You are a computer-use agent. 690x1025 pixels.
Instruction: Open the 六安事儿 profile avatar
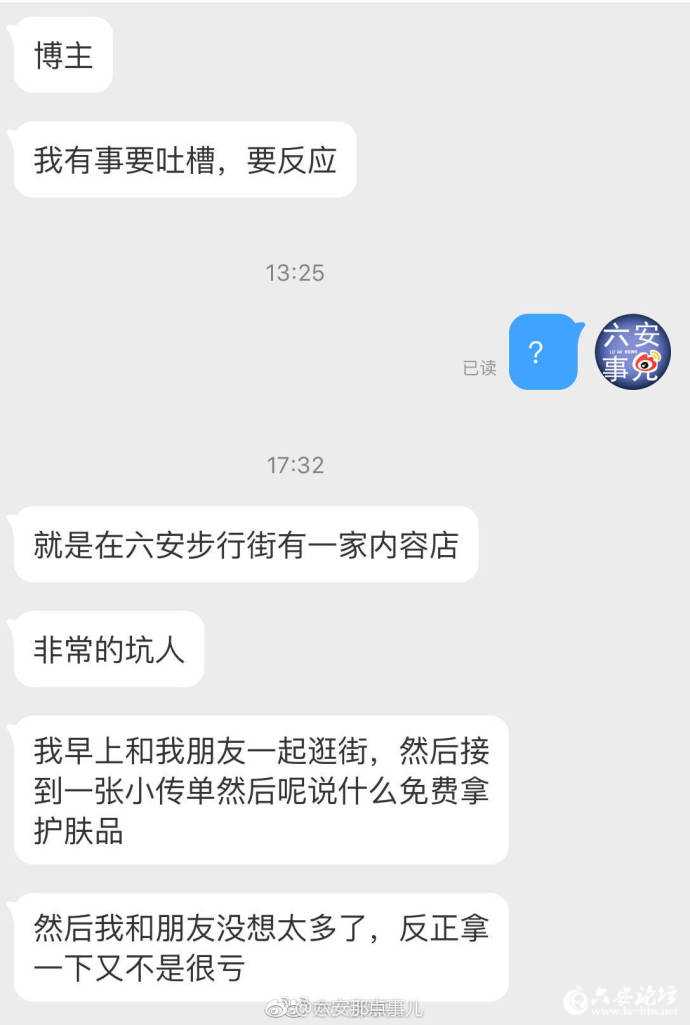click(632, 352)
